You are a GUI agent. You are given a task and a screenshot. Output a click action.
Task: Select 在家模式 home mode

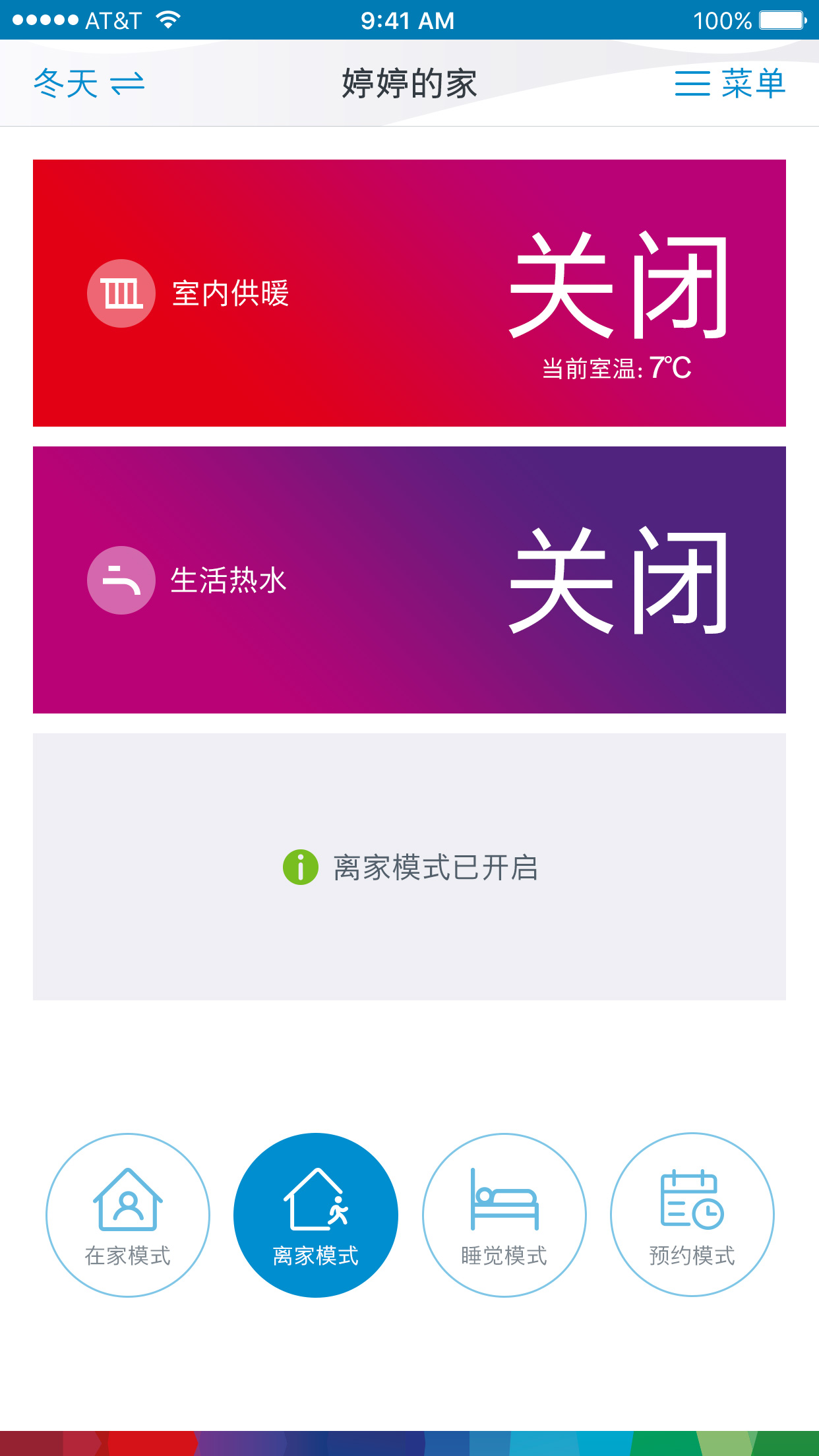click(128, 1215)
